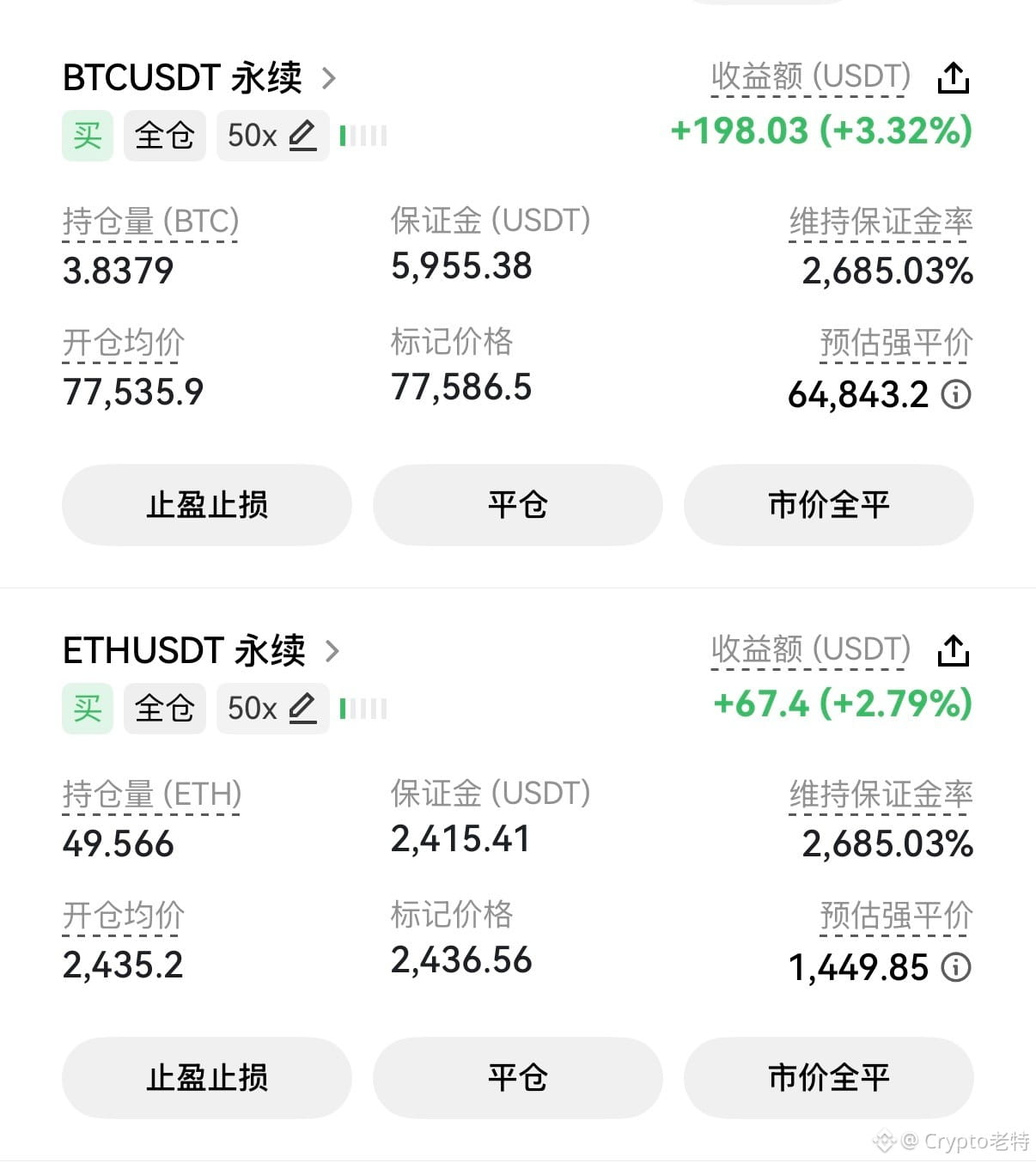Open ETHUSDT 永续 contract details
1036x1163 pixels.
[201, 651]
